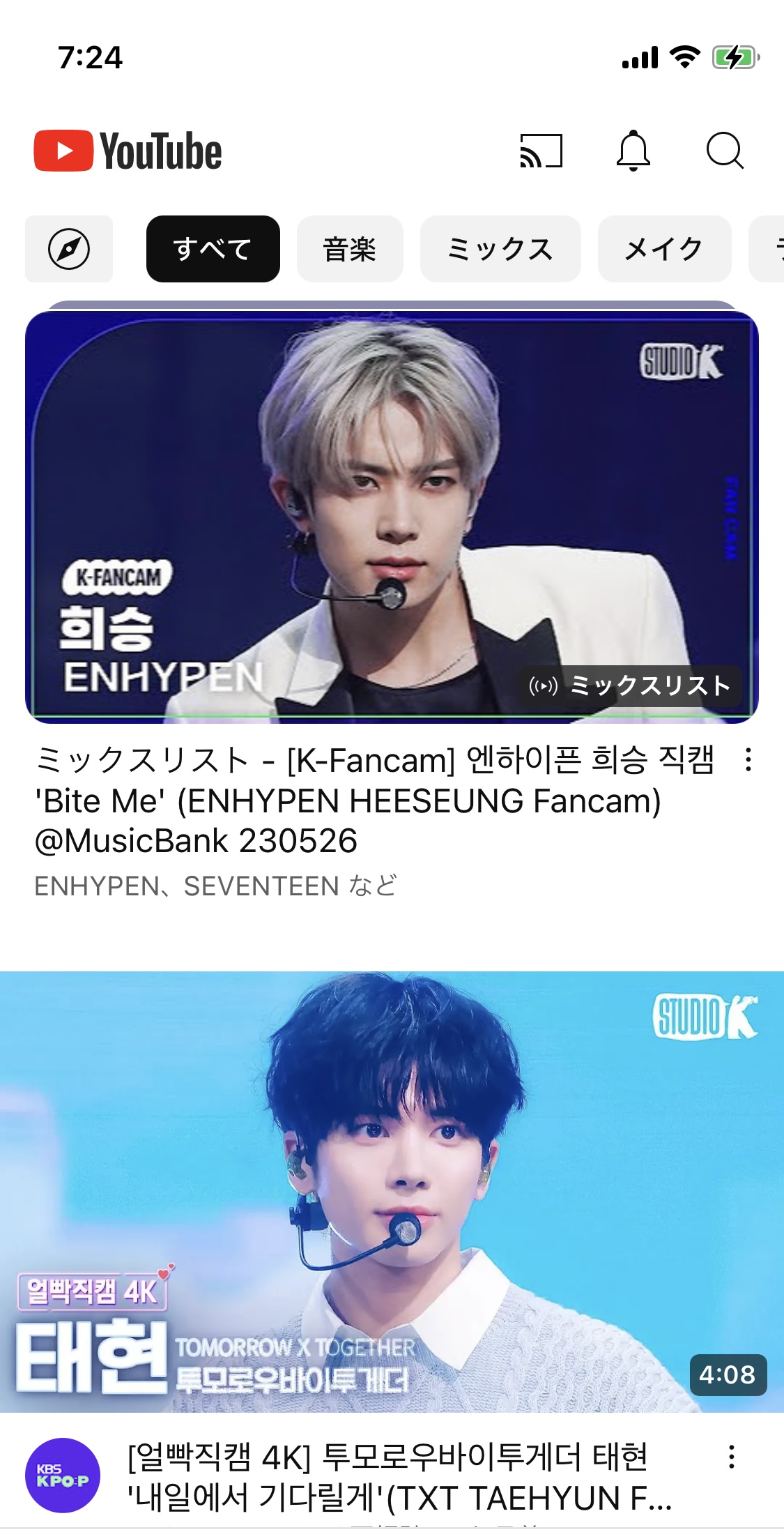Screen dimensions: 784x1532
Task: Open the explore compass chip
Action: [x=69, y=249]
